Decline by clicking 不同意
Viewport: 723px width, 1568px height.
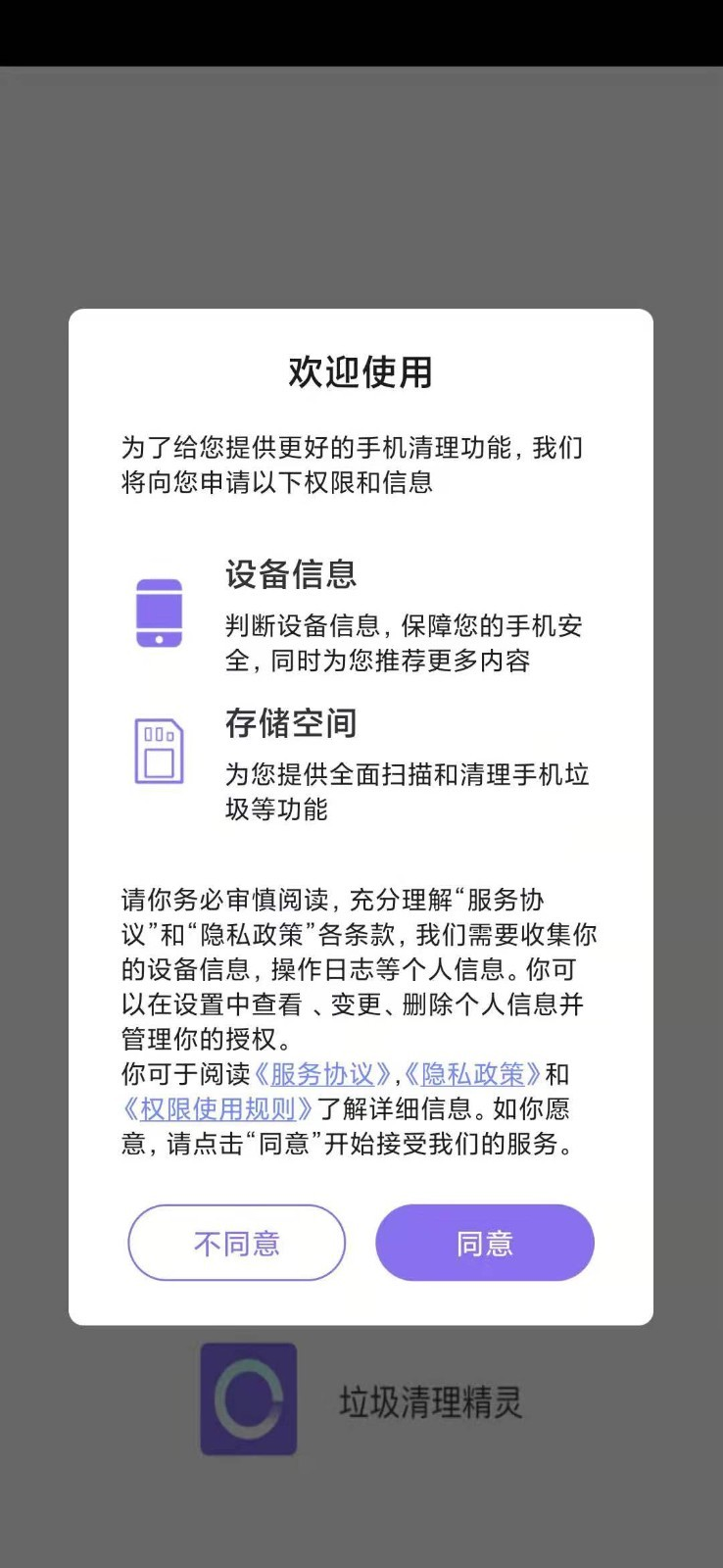click(236, 1243)
